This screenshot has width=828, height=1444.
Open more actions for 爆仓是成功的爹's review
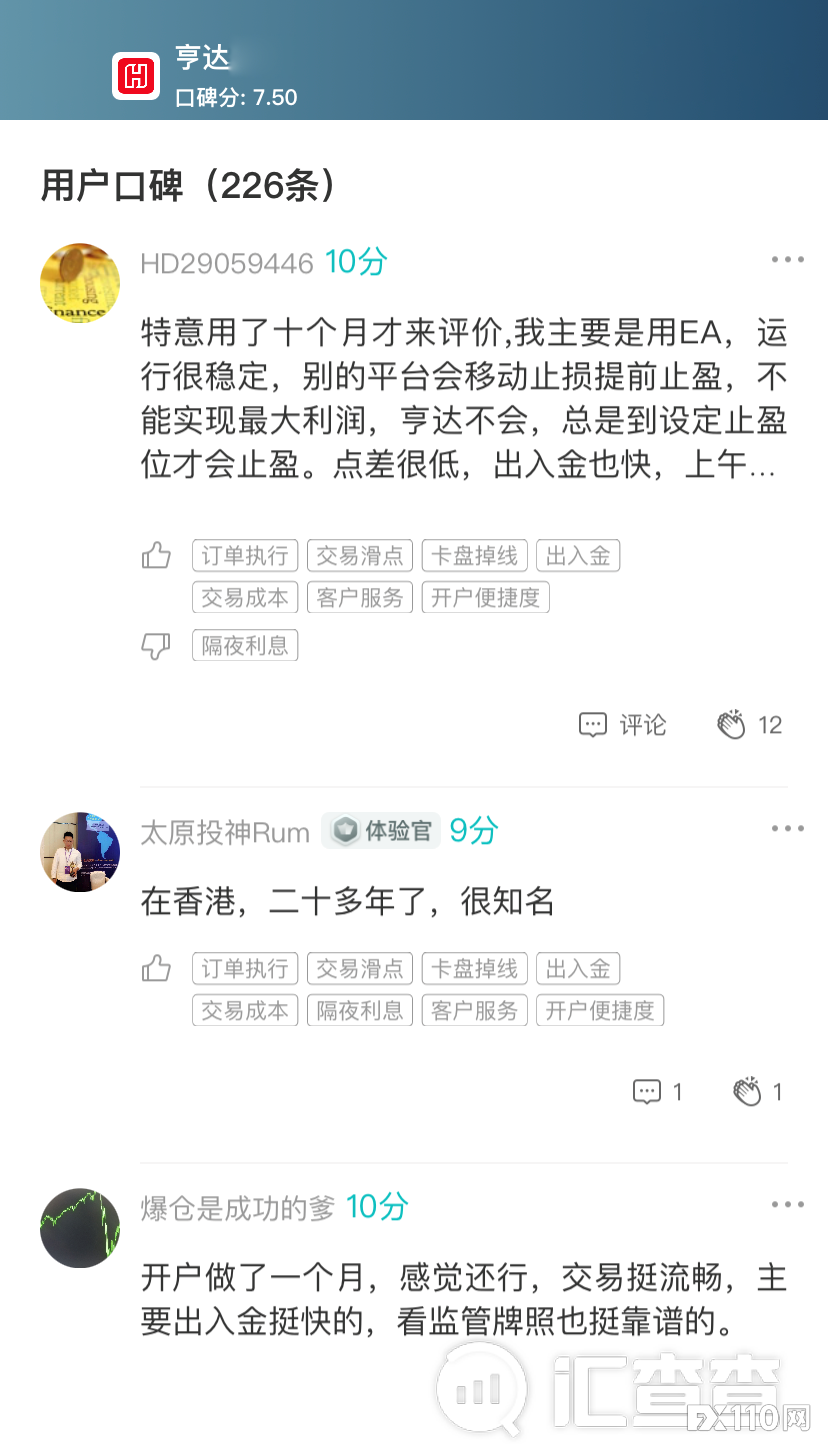click(787, 1204)
